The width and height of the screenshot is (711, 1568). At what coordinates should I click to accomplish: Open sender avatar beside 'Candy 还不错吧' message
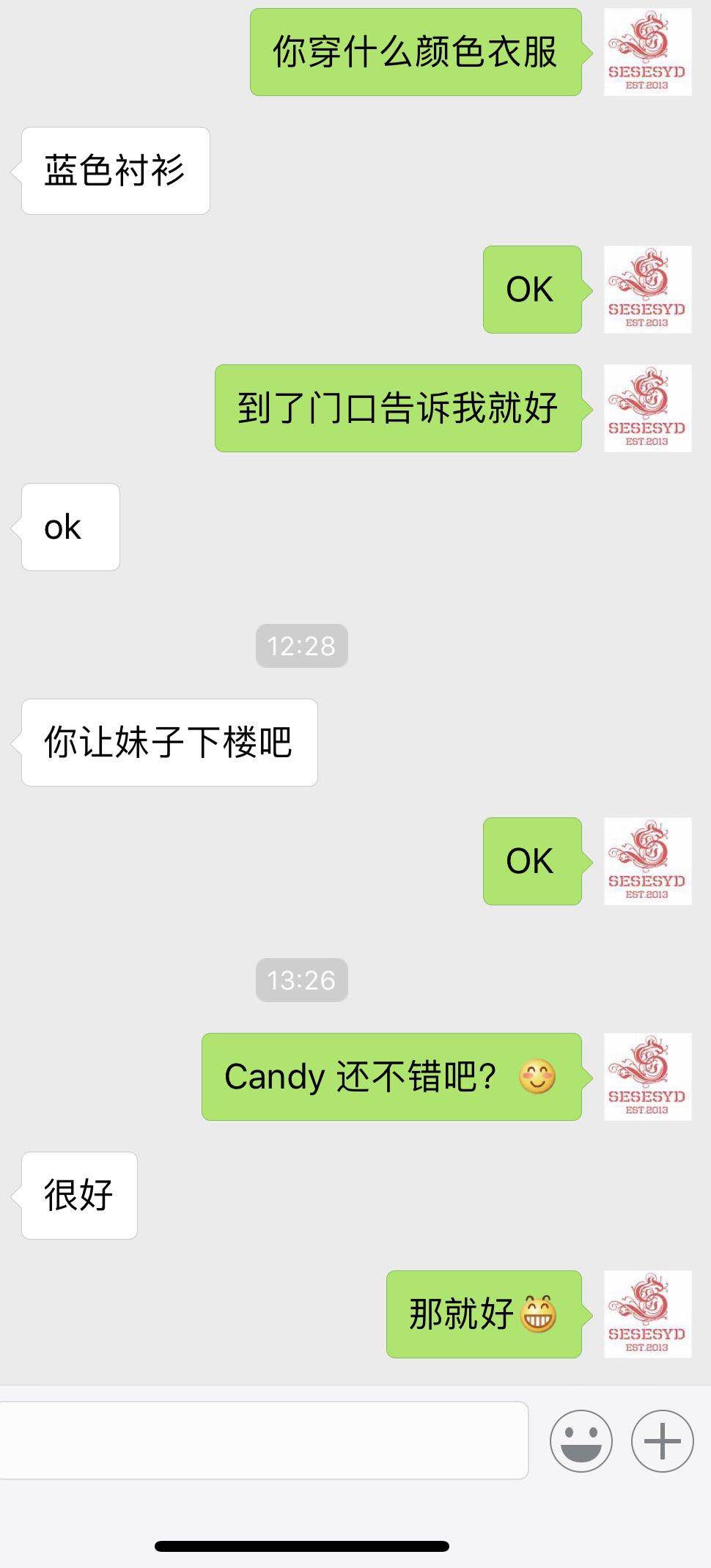[x=647, y=1076]
